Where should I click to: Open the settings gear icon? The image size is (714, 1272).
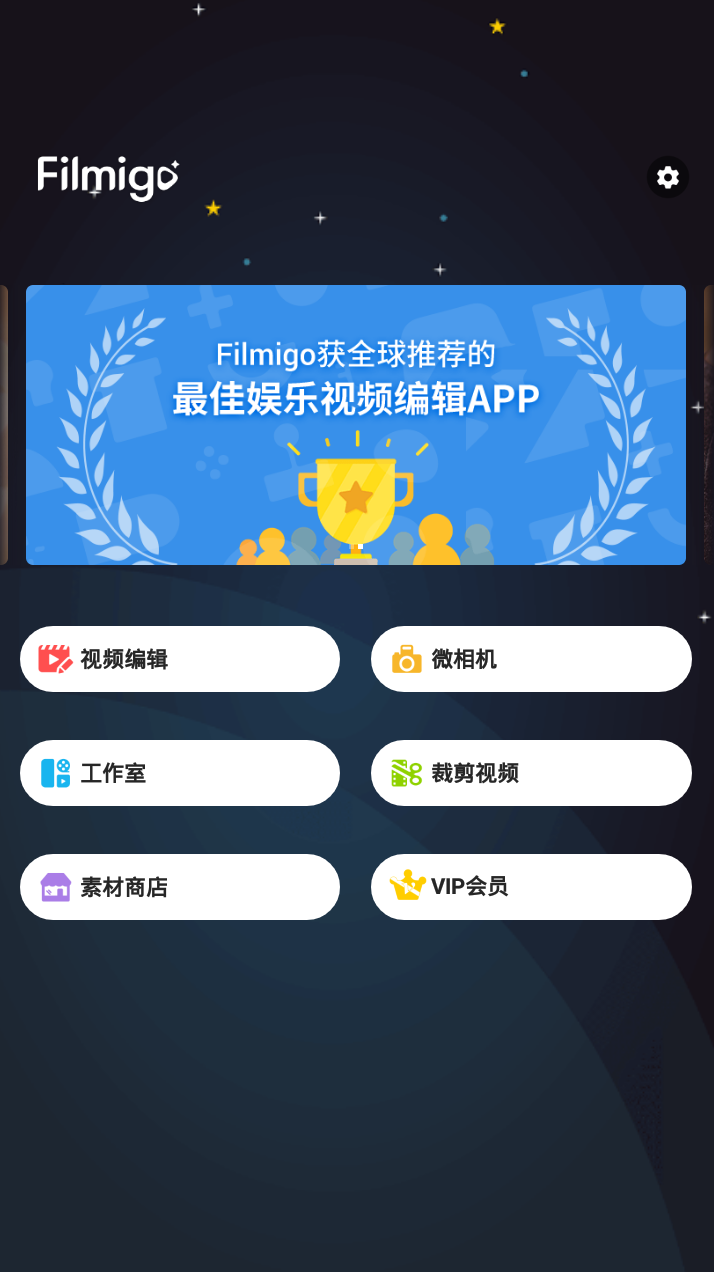point(667,177)
